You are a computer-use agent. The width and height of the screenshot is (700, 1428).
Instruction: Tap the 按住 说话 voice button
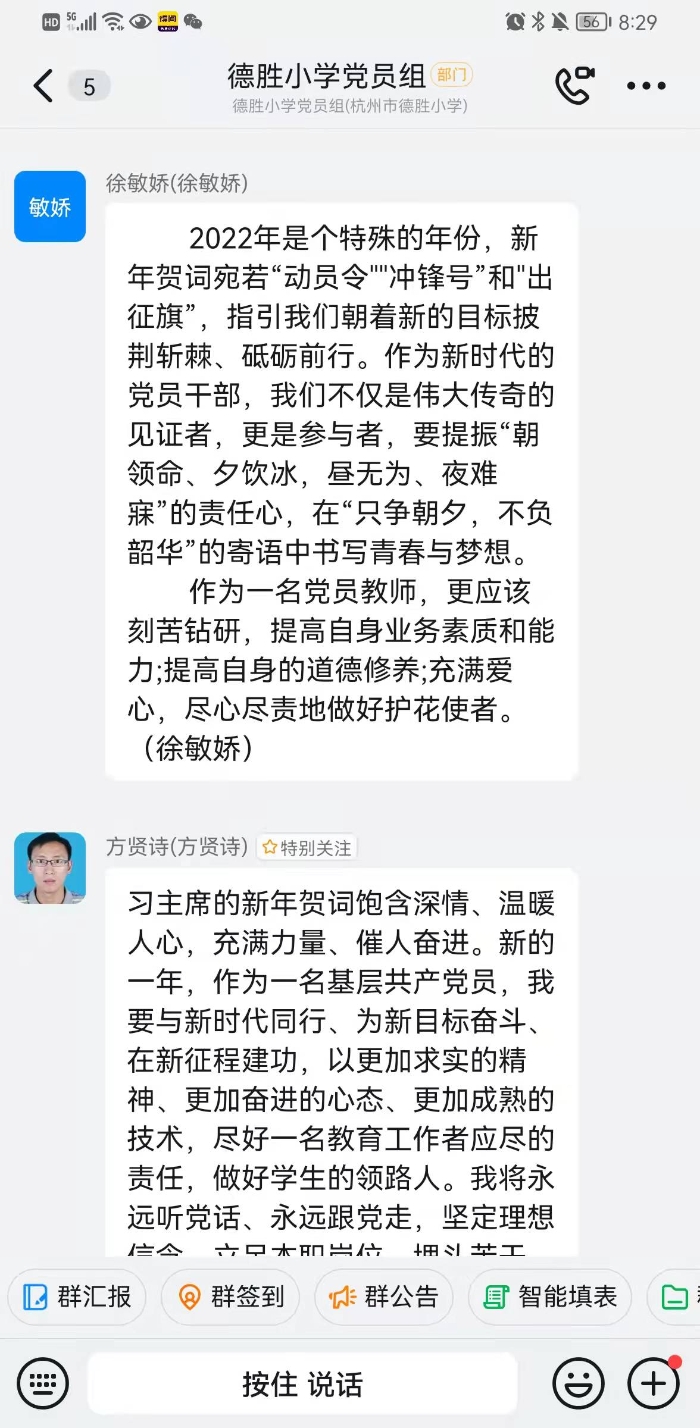pos(302,1384)
